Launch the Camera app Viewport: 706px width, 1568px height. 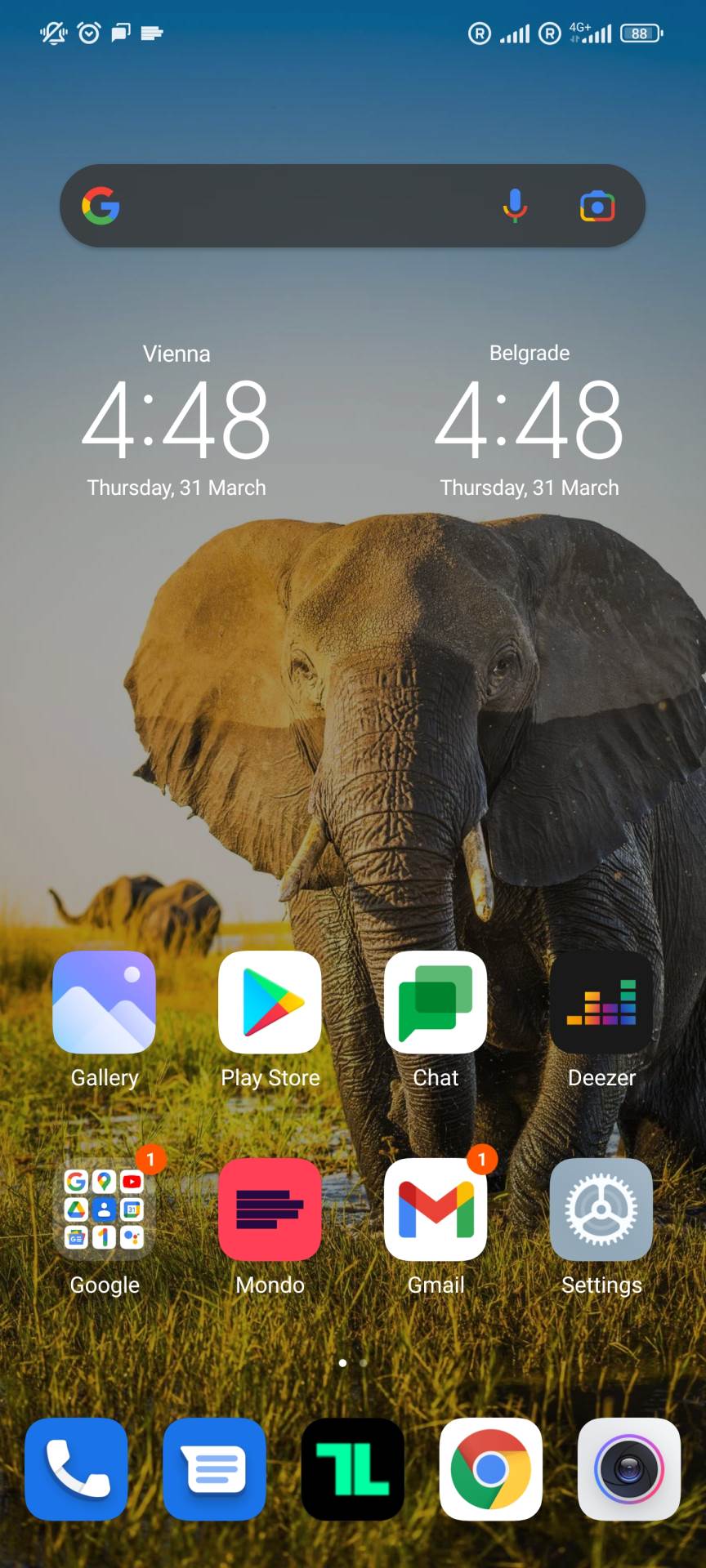tap(629, 1469)
